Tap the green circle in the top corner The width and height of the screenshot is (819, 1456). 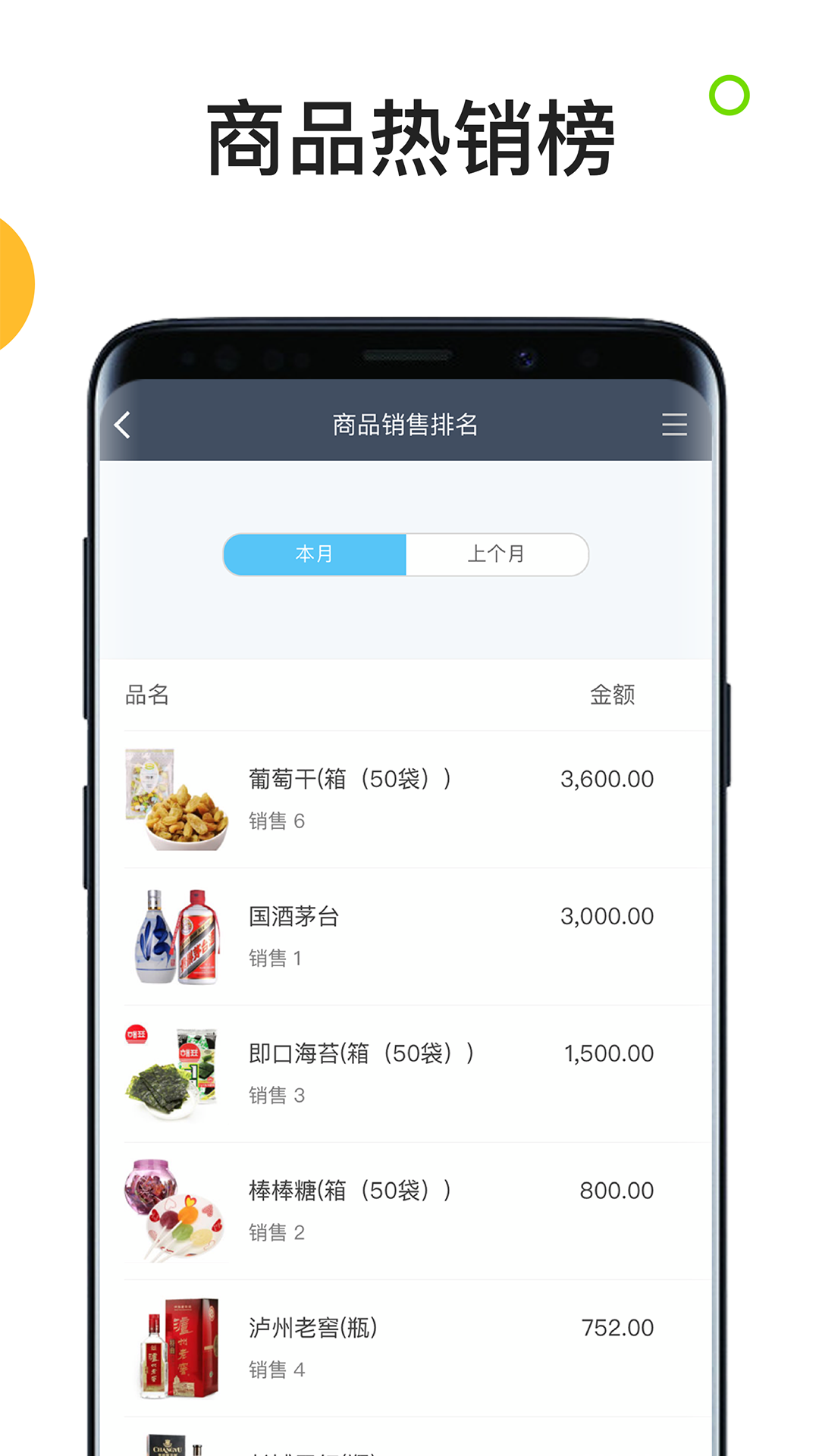730,93
